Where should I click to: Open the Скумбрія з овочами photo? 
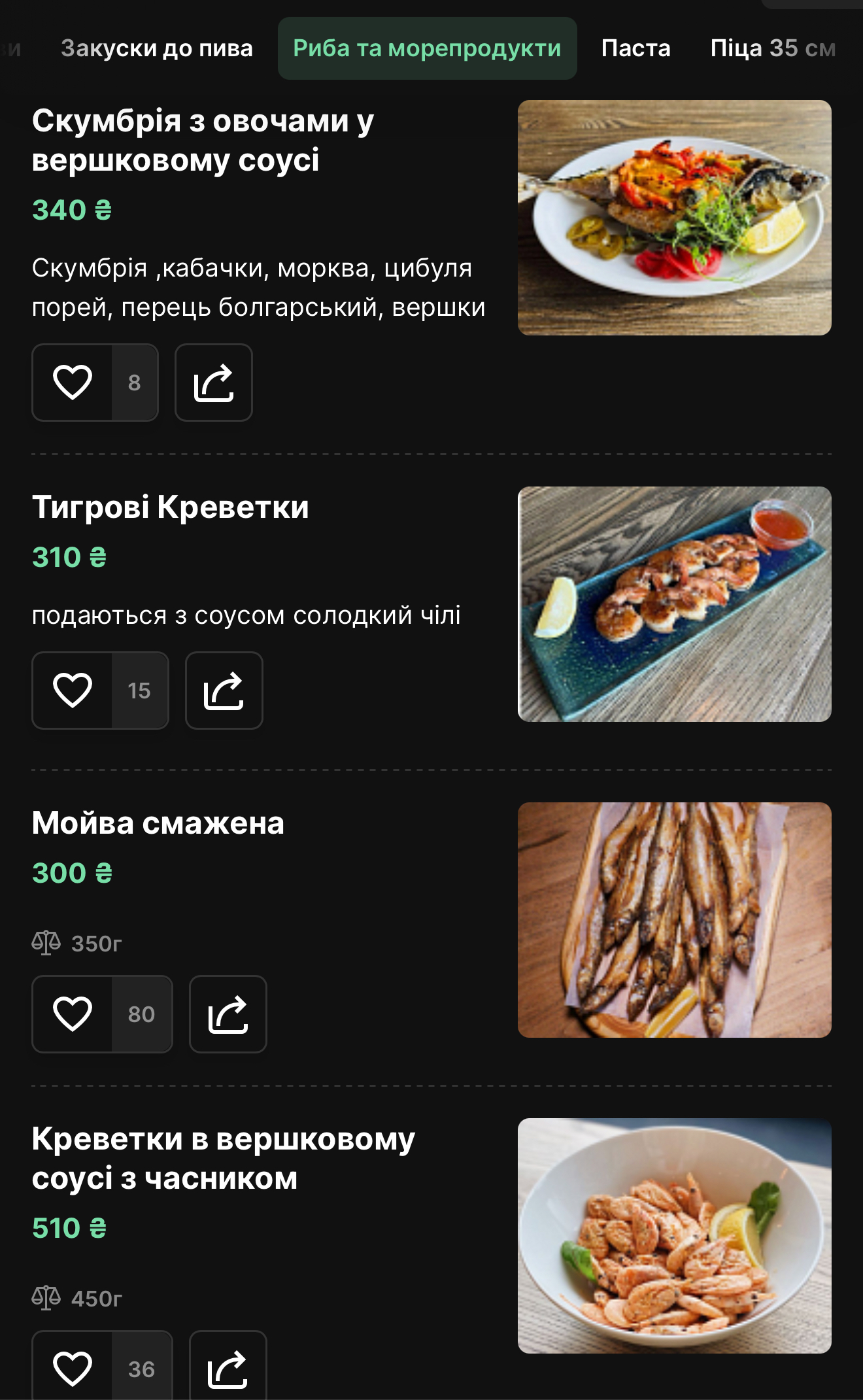click(x=674, y=218)
